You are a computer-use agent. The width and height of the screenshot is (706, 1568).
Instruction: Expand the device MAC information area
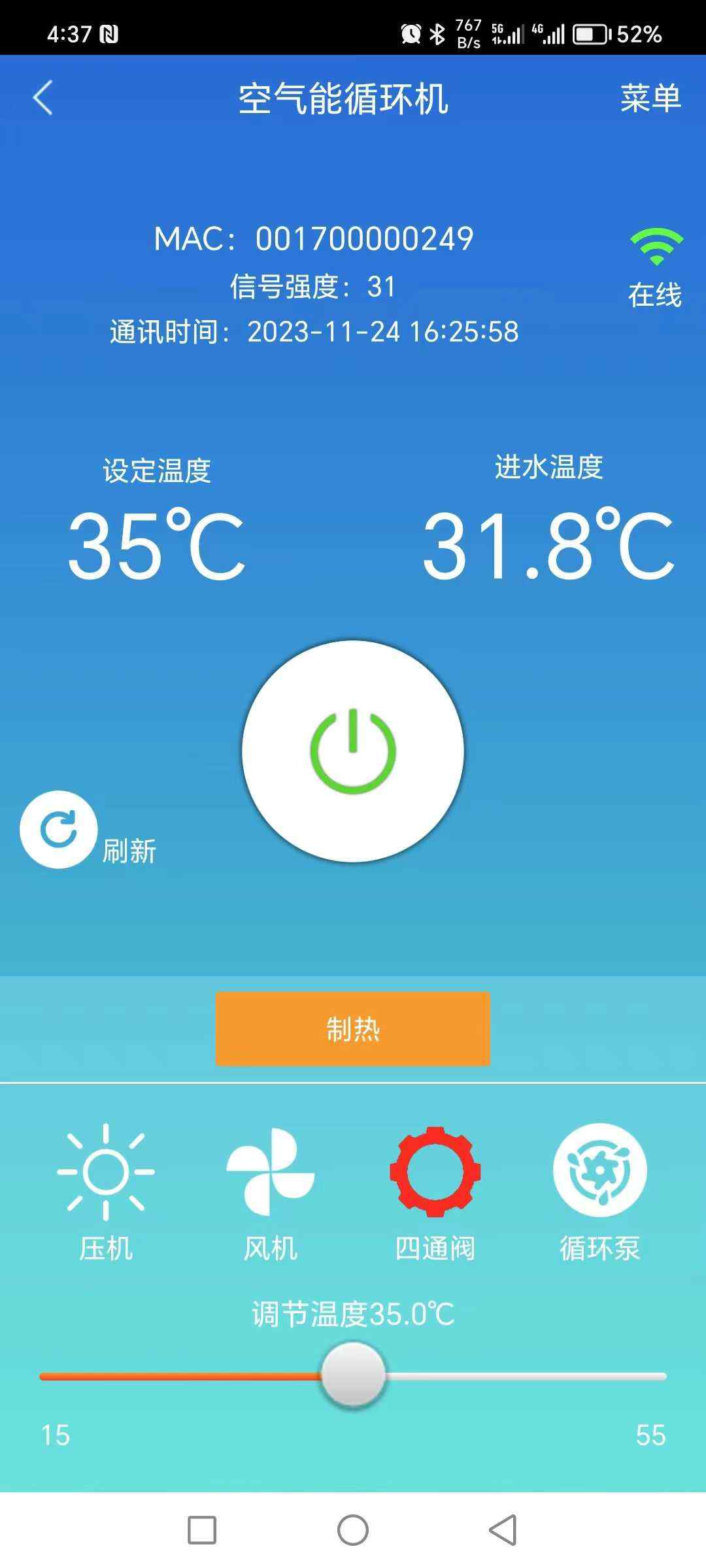tap(316, 238)
